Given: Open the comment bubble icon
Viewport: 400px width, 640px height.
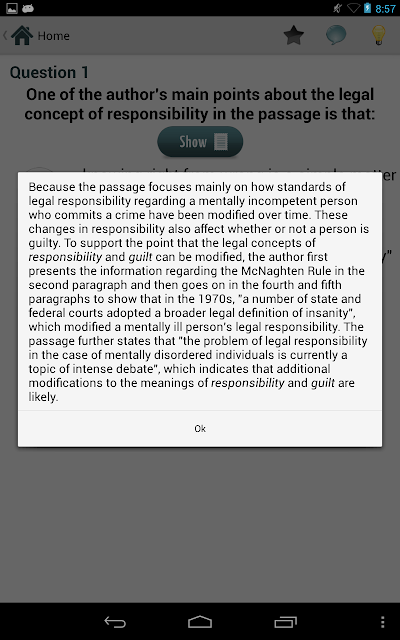Looking at the screenshot, I should coord(336,36).
